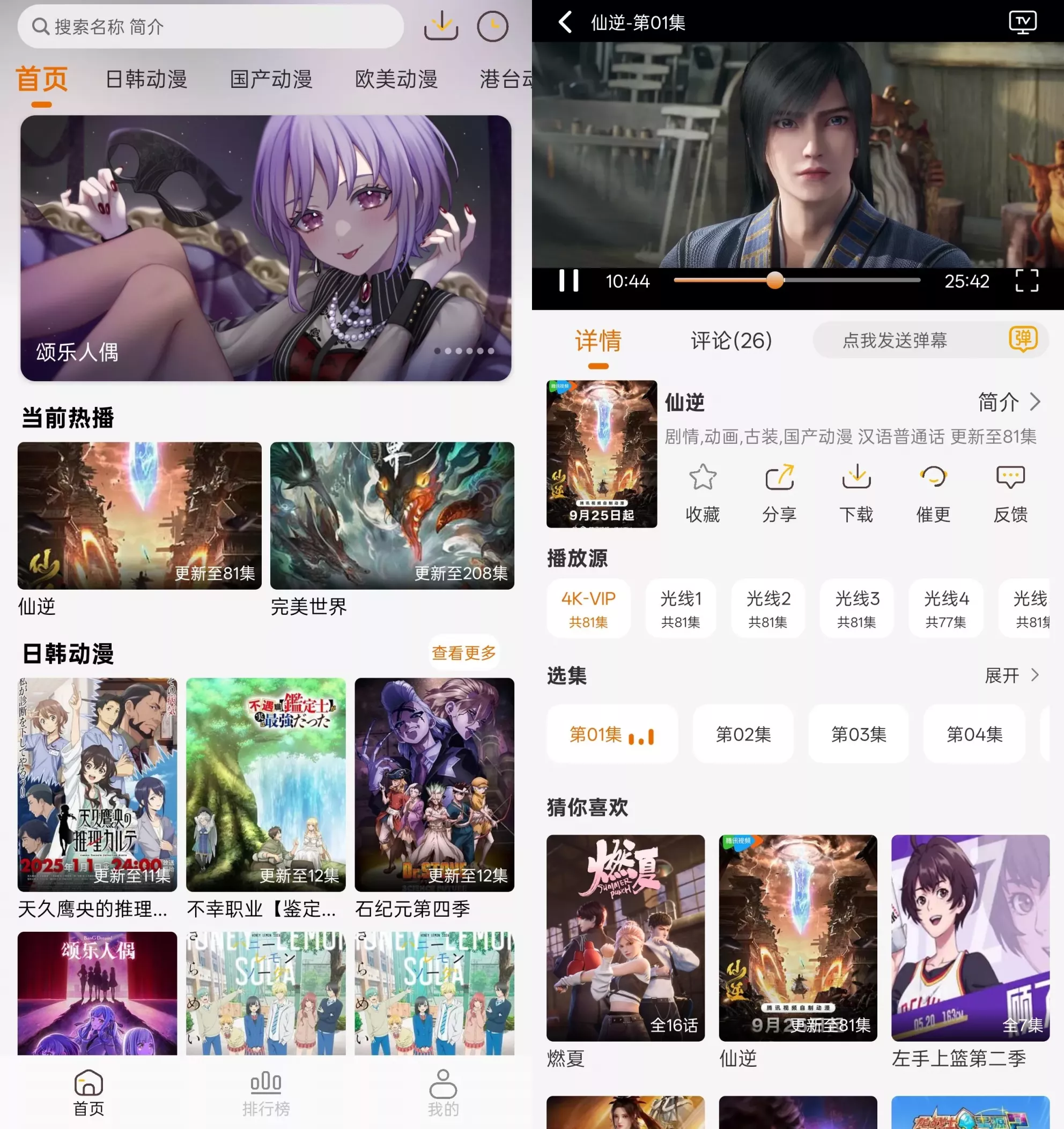The image size is (1064, 1129).
Task: Tap the cast-to-TV icon in the player
Action: pyautogui.click(x=1023, y=22)
